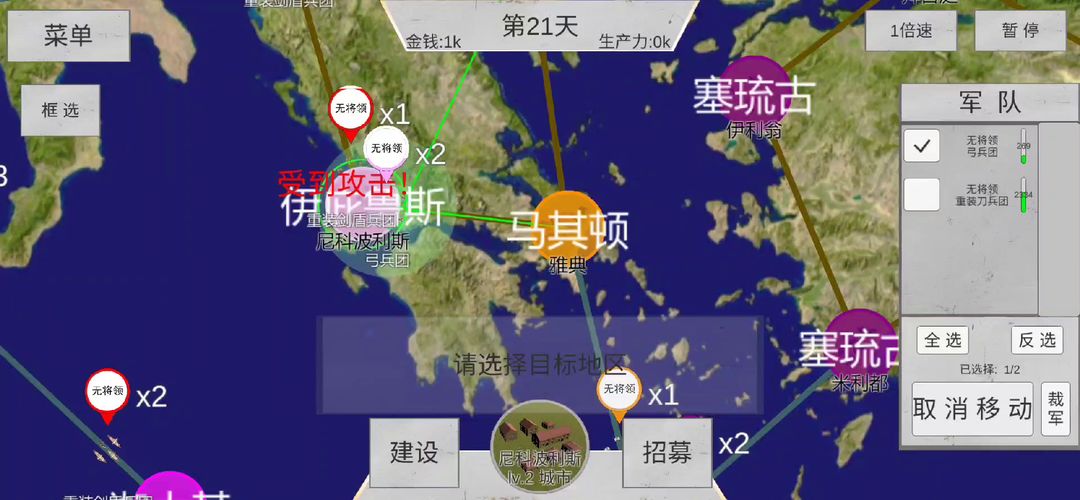Tap the 框选 box-select button
This screenshot has height=500, width=1080.
61,110
